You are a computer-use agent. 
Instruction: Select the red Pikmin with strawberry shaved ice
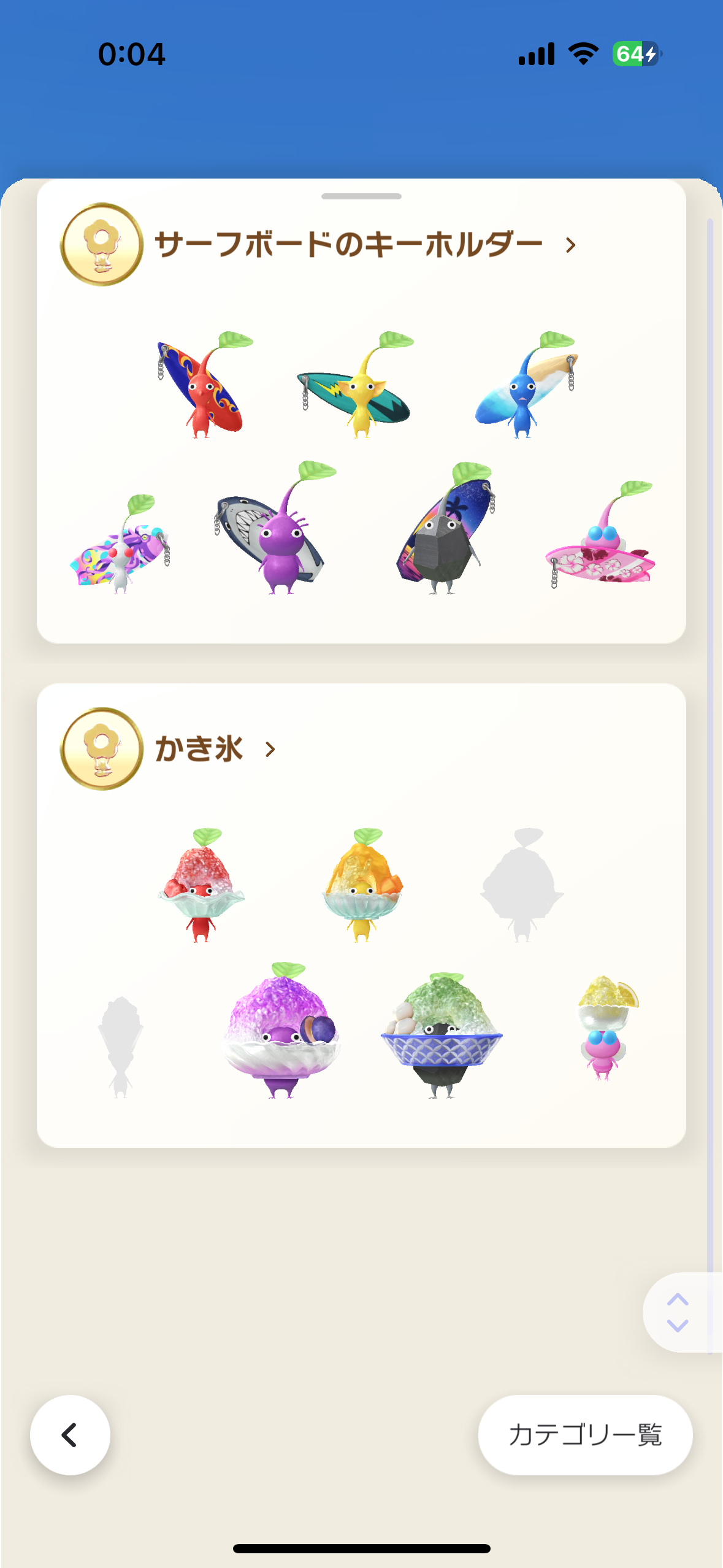[x=201, y=886]
